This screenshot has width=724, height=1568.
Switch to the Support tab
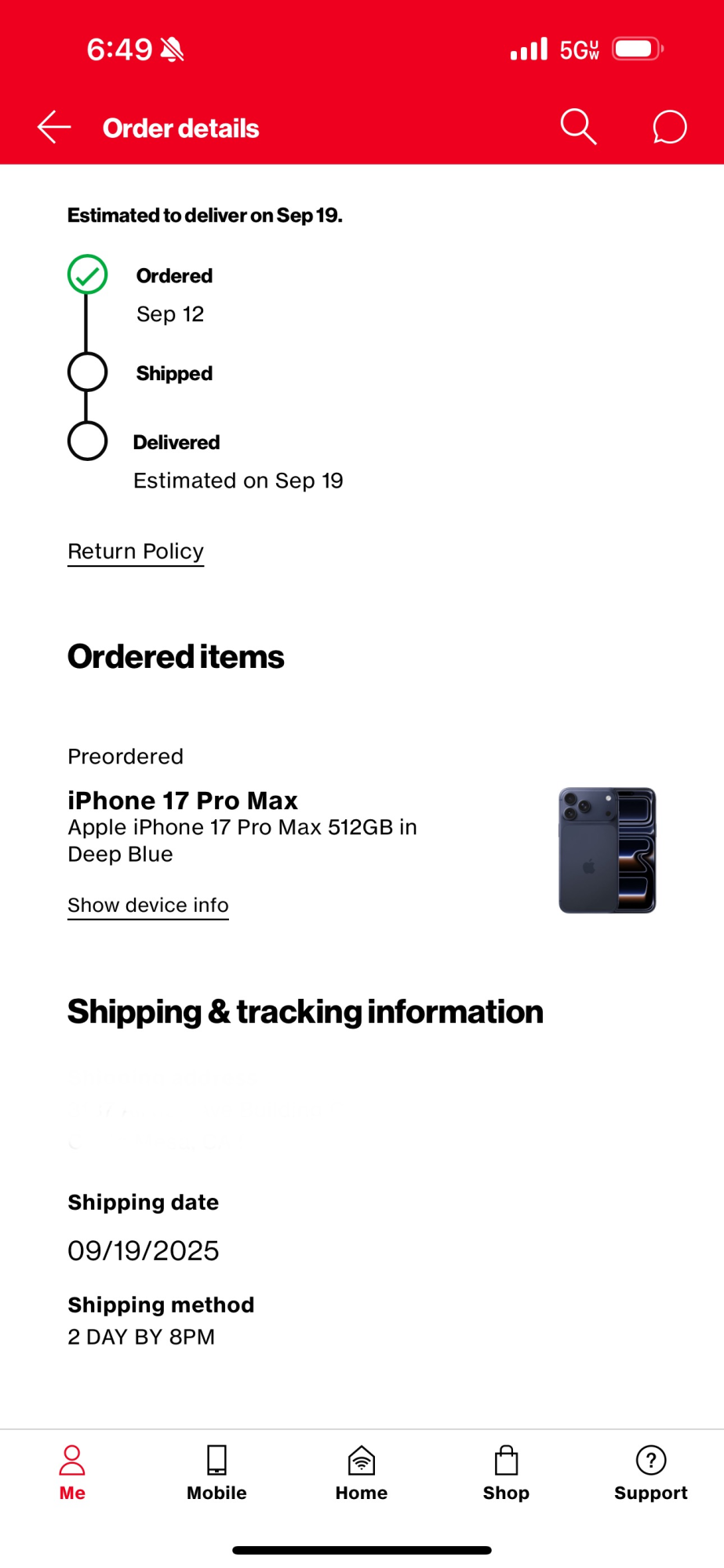pyautogui.click(x=650, y=1472)
